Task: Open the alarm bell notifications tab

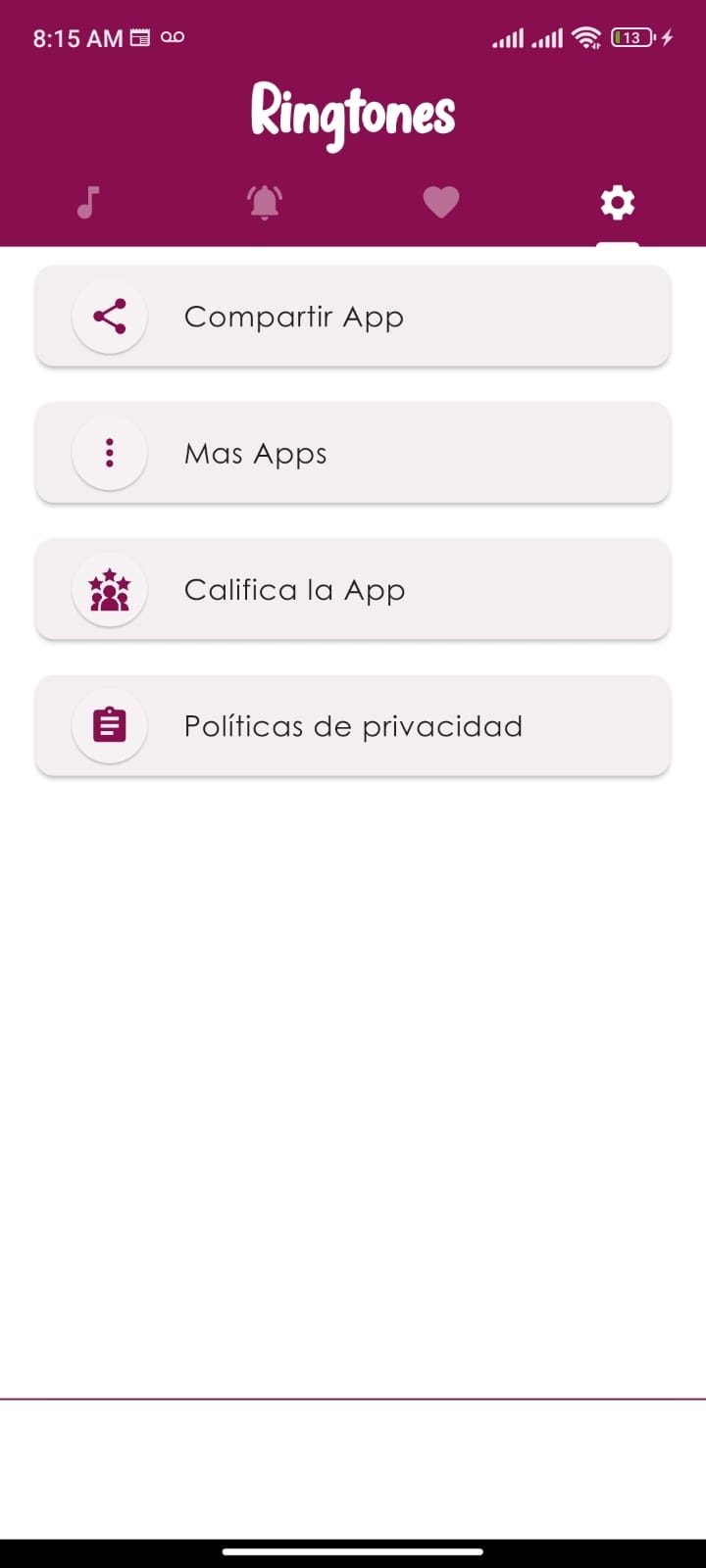Action: tap(265, 203)
